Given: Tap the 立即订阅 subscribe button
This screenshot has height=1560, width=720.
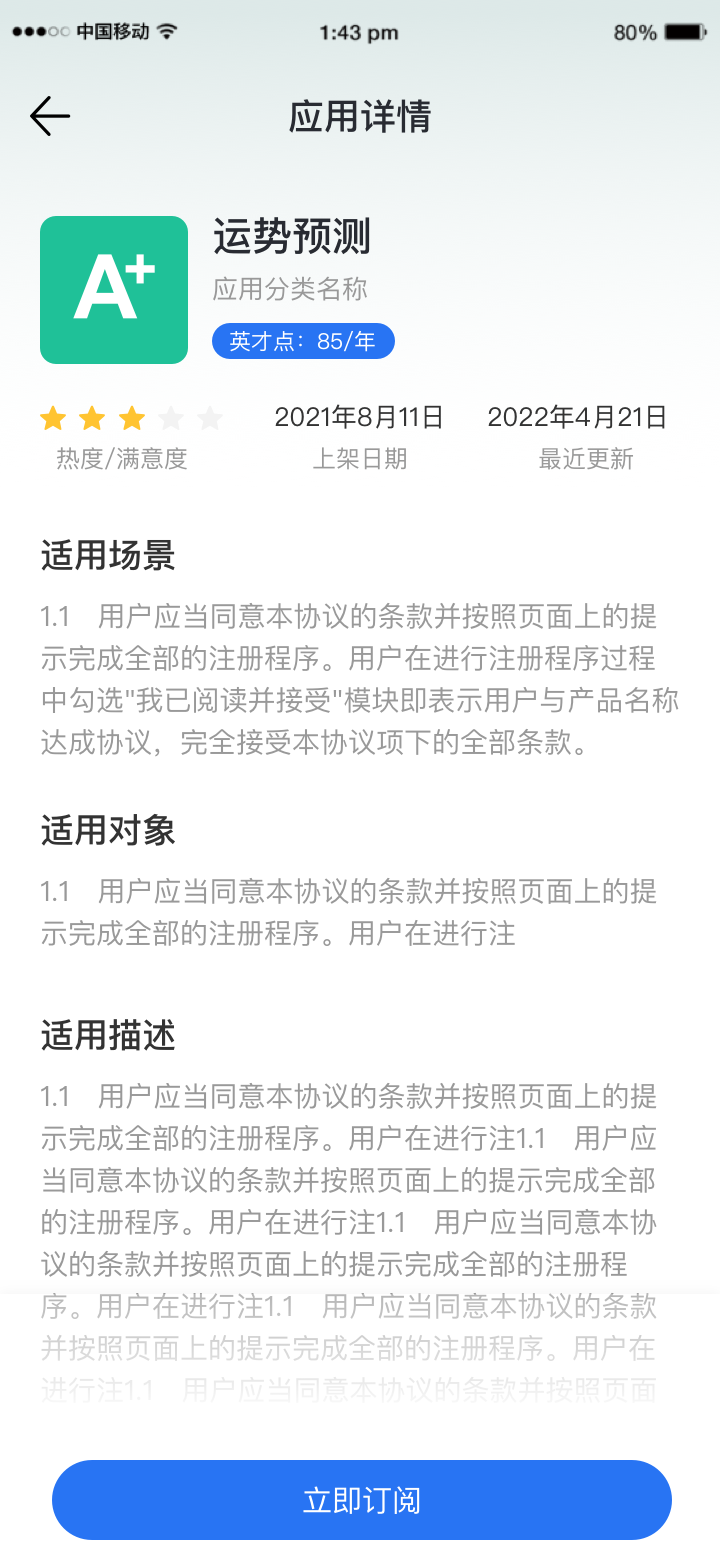Looking at the screenshot, I should pyautogui.click(x=361, y=1500).
